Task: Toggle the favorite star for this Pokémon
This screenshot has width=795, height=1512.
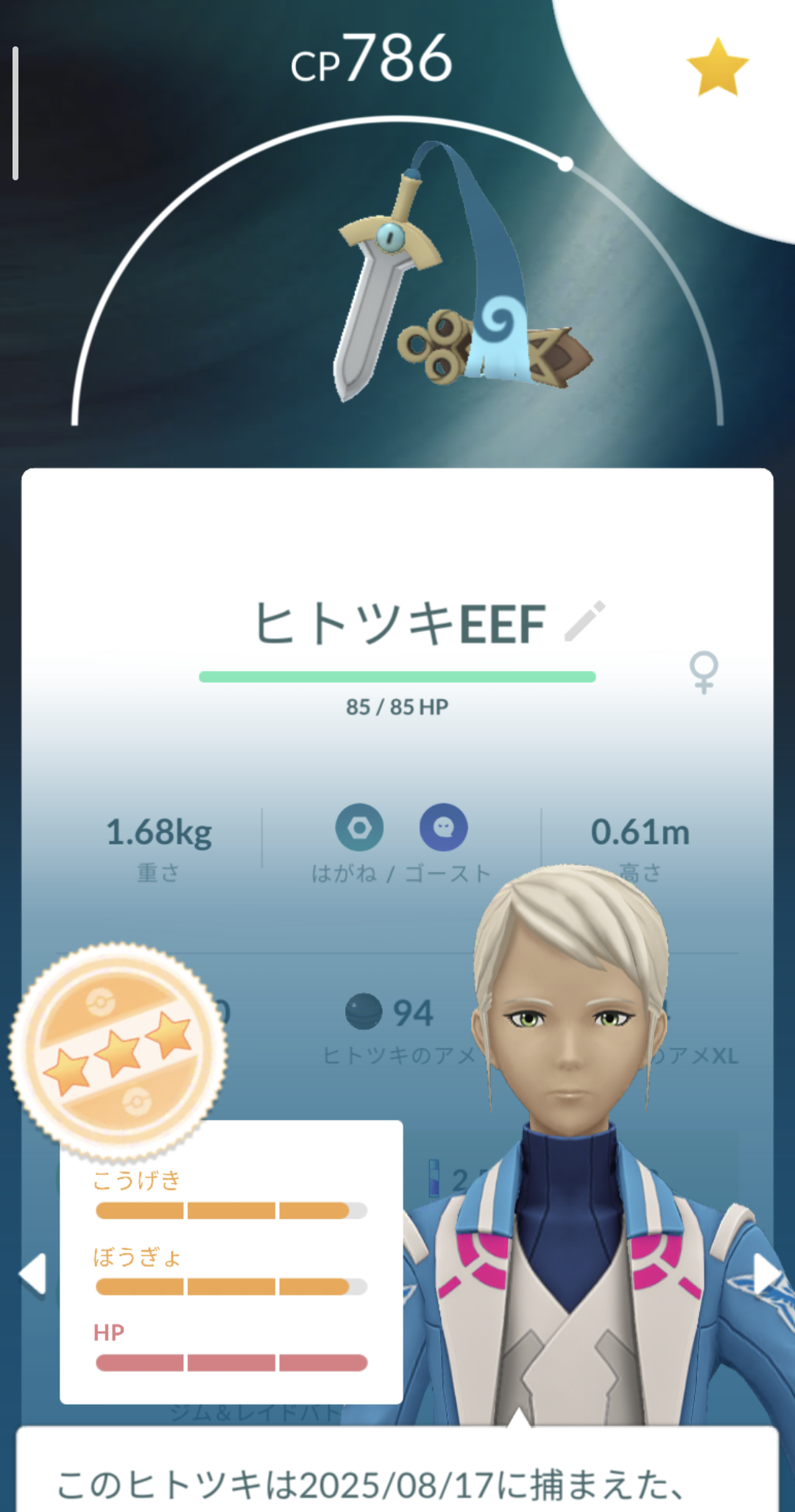Action: pos(717,67)
